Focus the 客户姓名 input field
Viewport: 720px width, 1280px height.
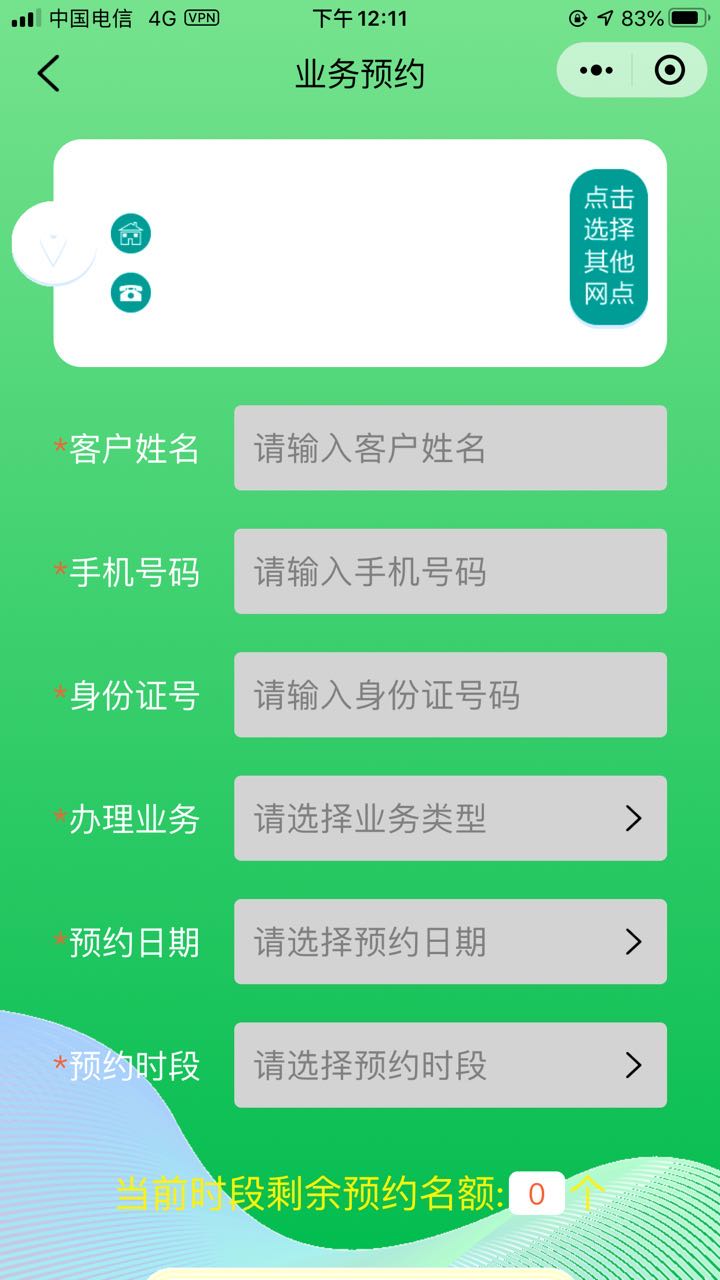pyautogui.click(x=450, y=448)
